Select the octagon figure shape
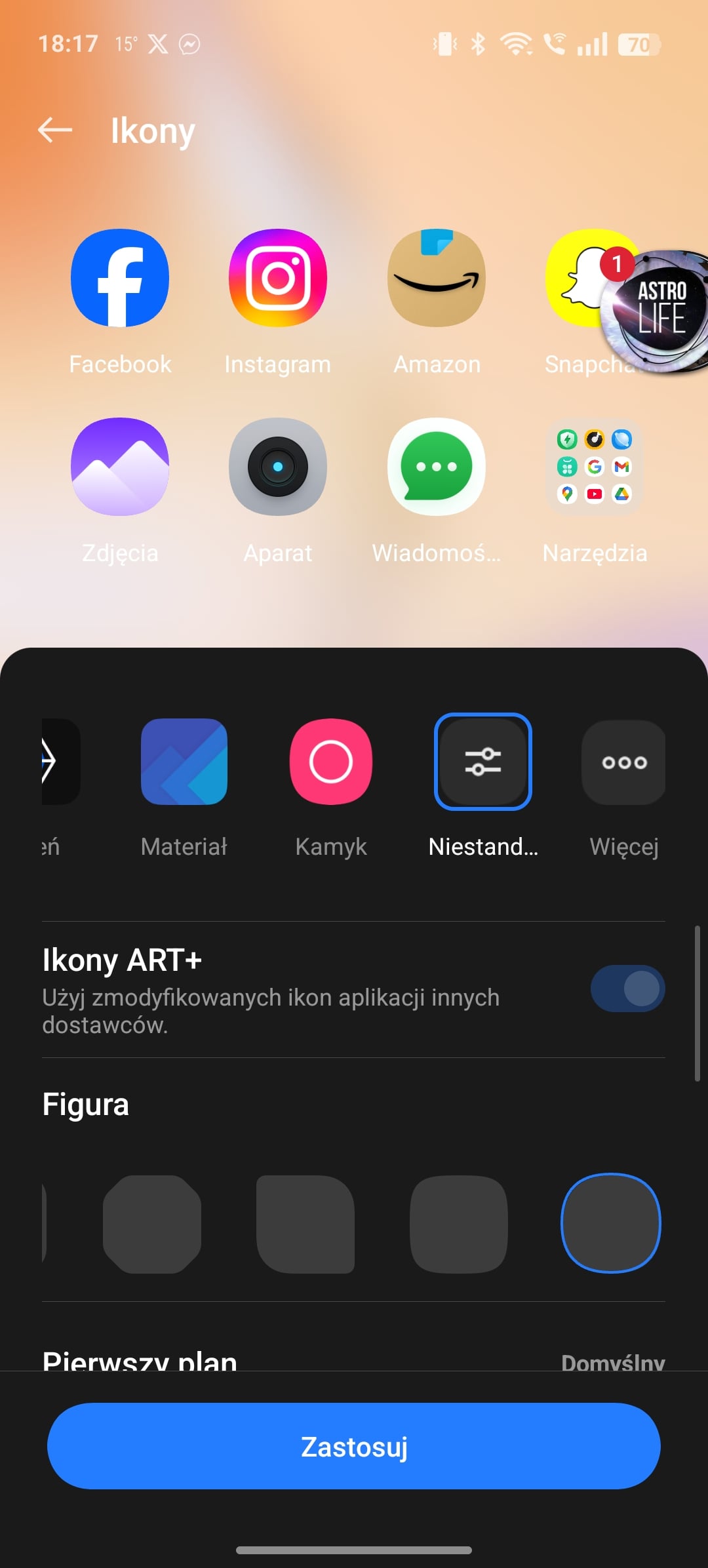The image size is (708, 1568). coord(152,1224)
